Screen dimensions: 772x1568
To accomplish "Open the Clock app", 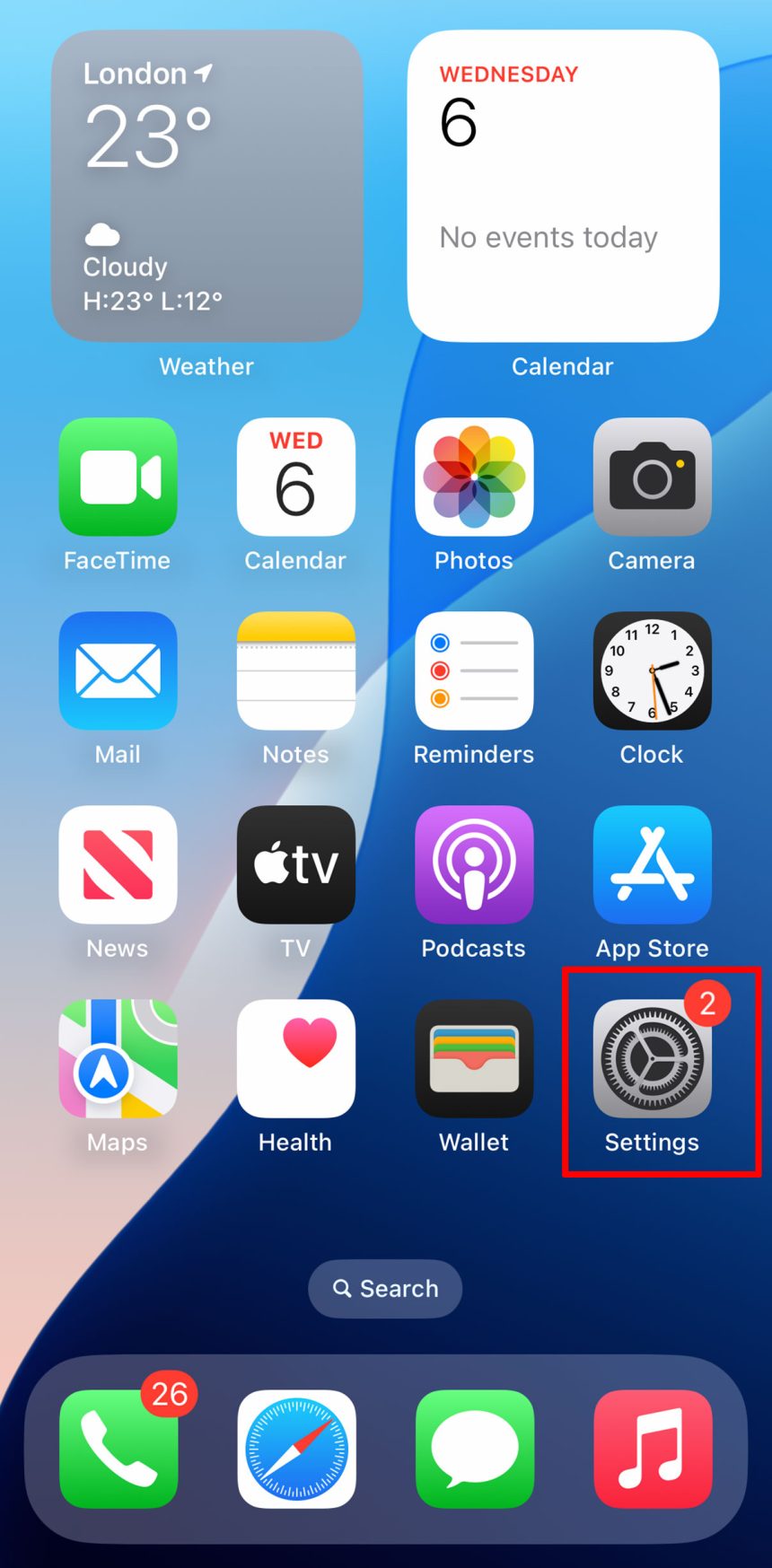I will tap(653, 670).
